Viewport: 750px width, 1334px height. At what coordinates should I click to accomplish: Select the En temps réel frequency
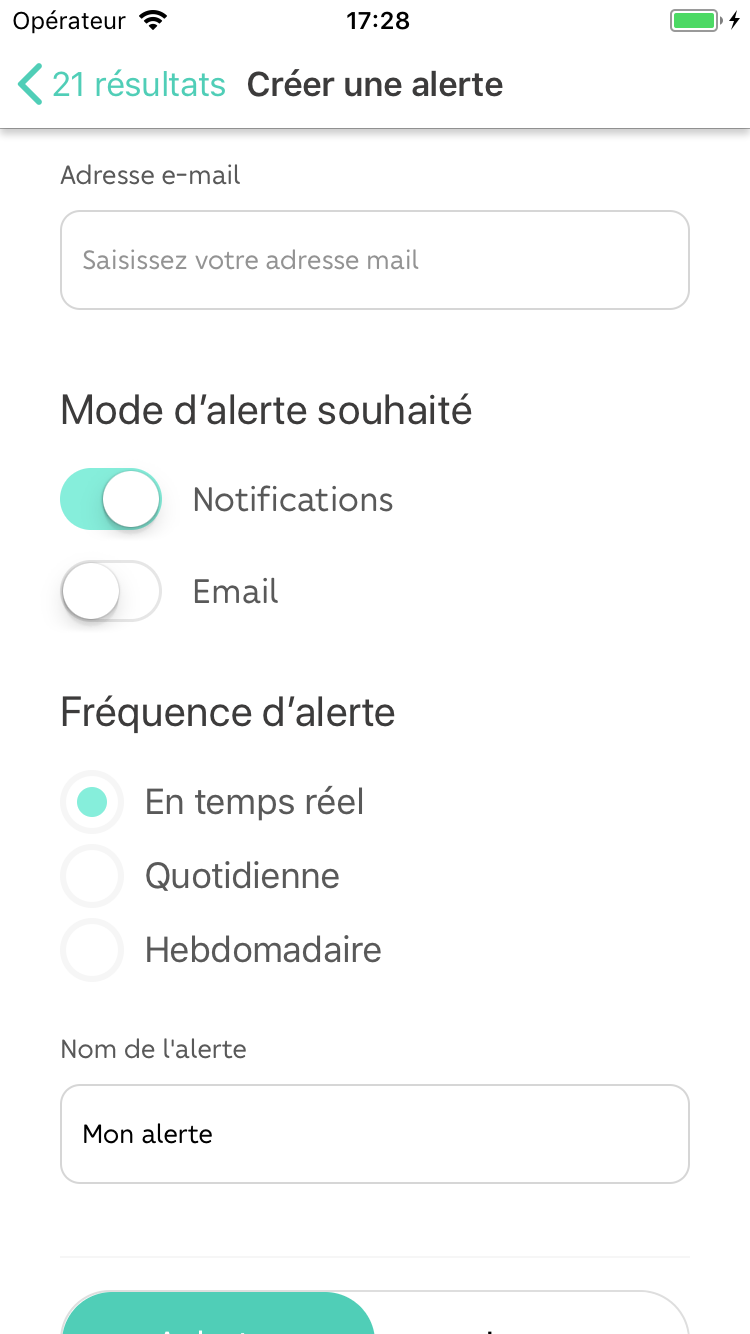pyautogui.click(x=92, y=802)
